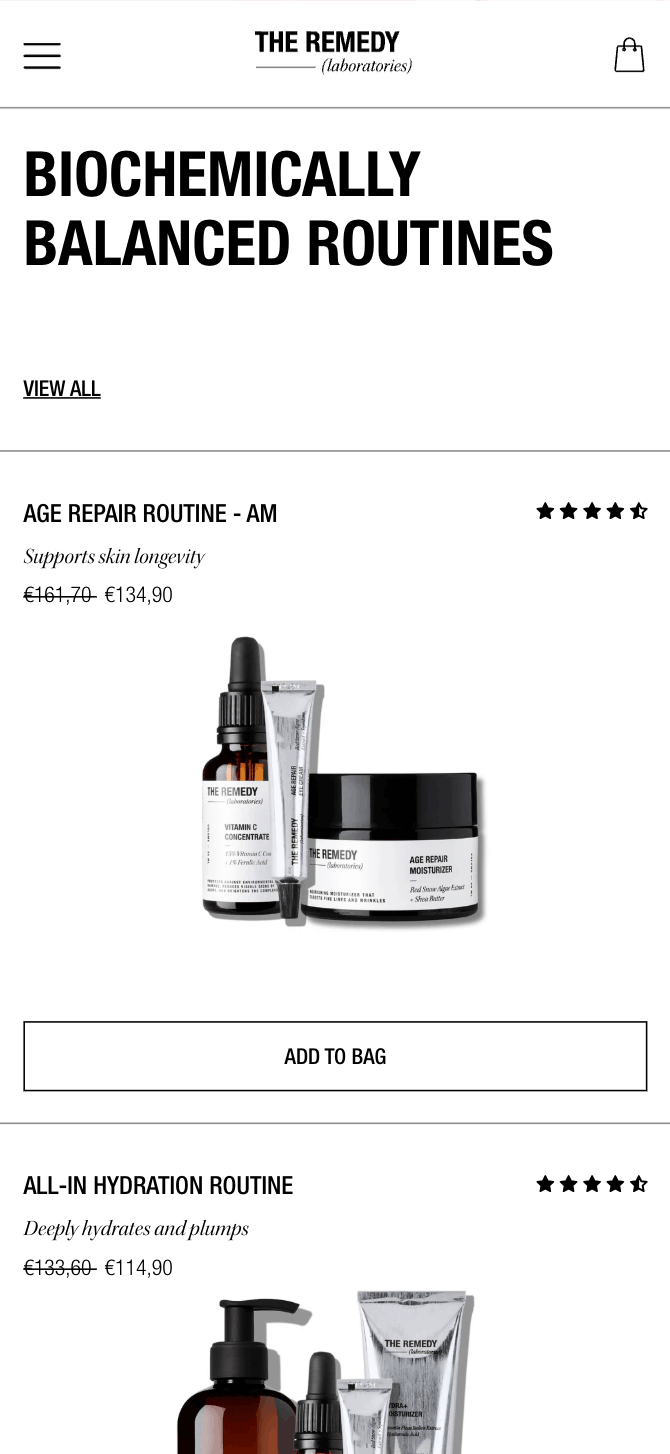Viewport: 670px width, 1454px height.
Task: Add Age Repair Routine AM to bag
Action: pos(335,1056)
